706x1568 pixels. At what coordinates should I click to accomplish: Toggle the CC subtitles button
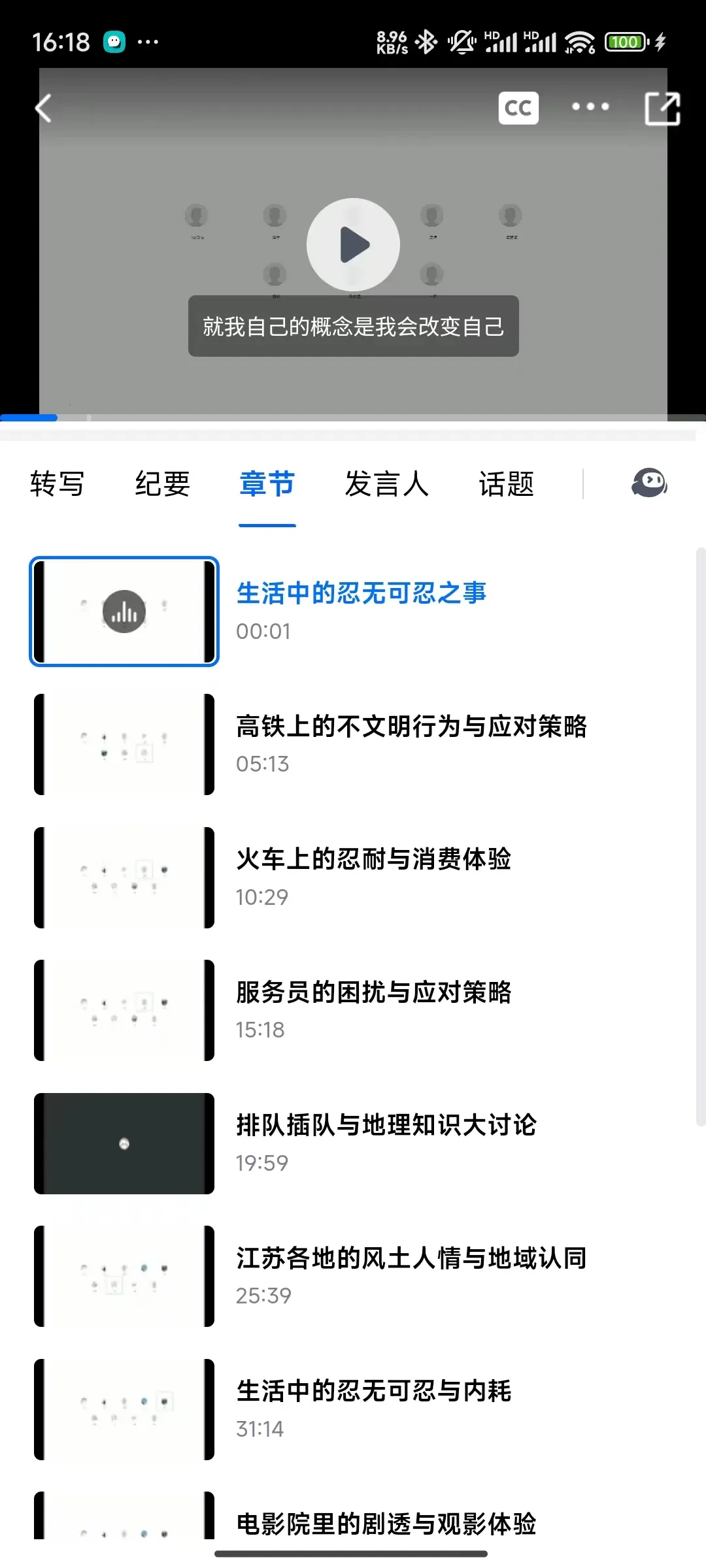[518, 108]
